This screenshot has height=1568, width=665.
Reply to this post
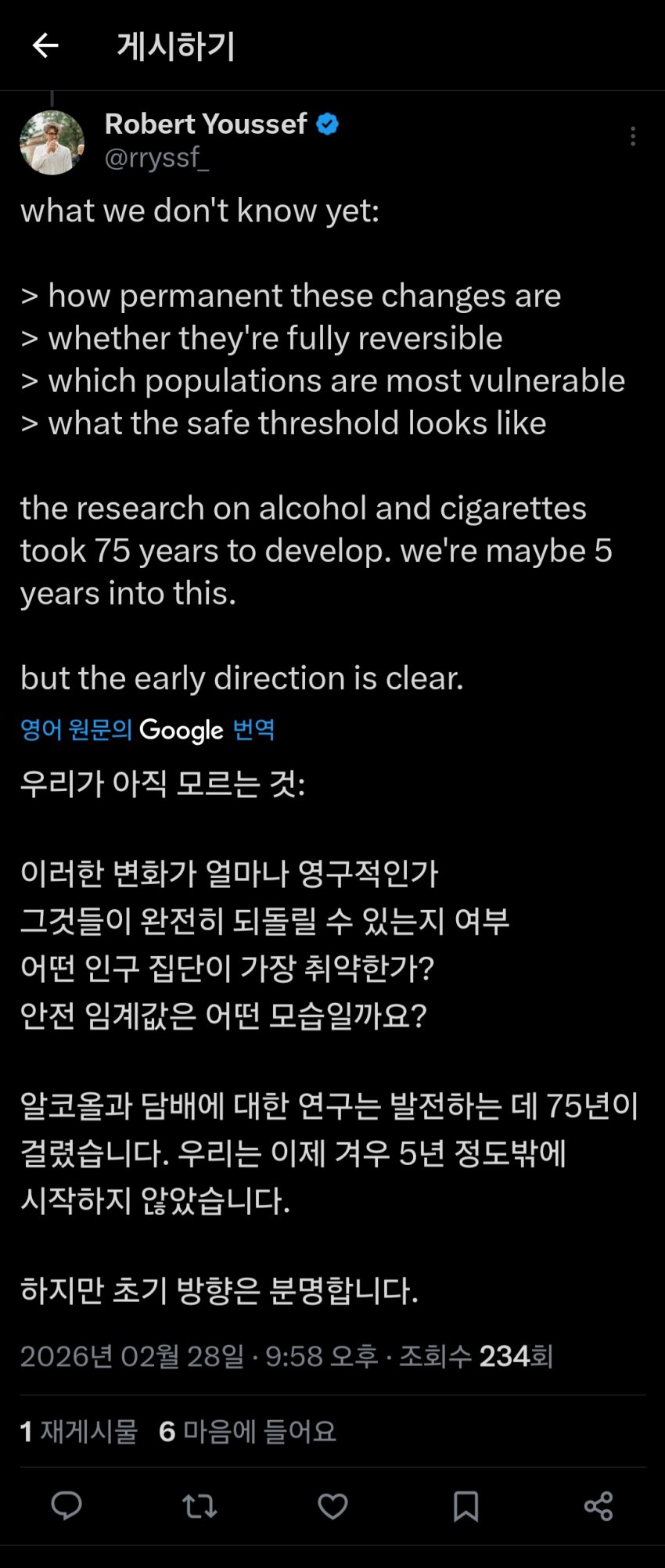point(66,1505)
